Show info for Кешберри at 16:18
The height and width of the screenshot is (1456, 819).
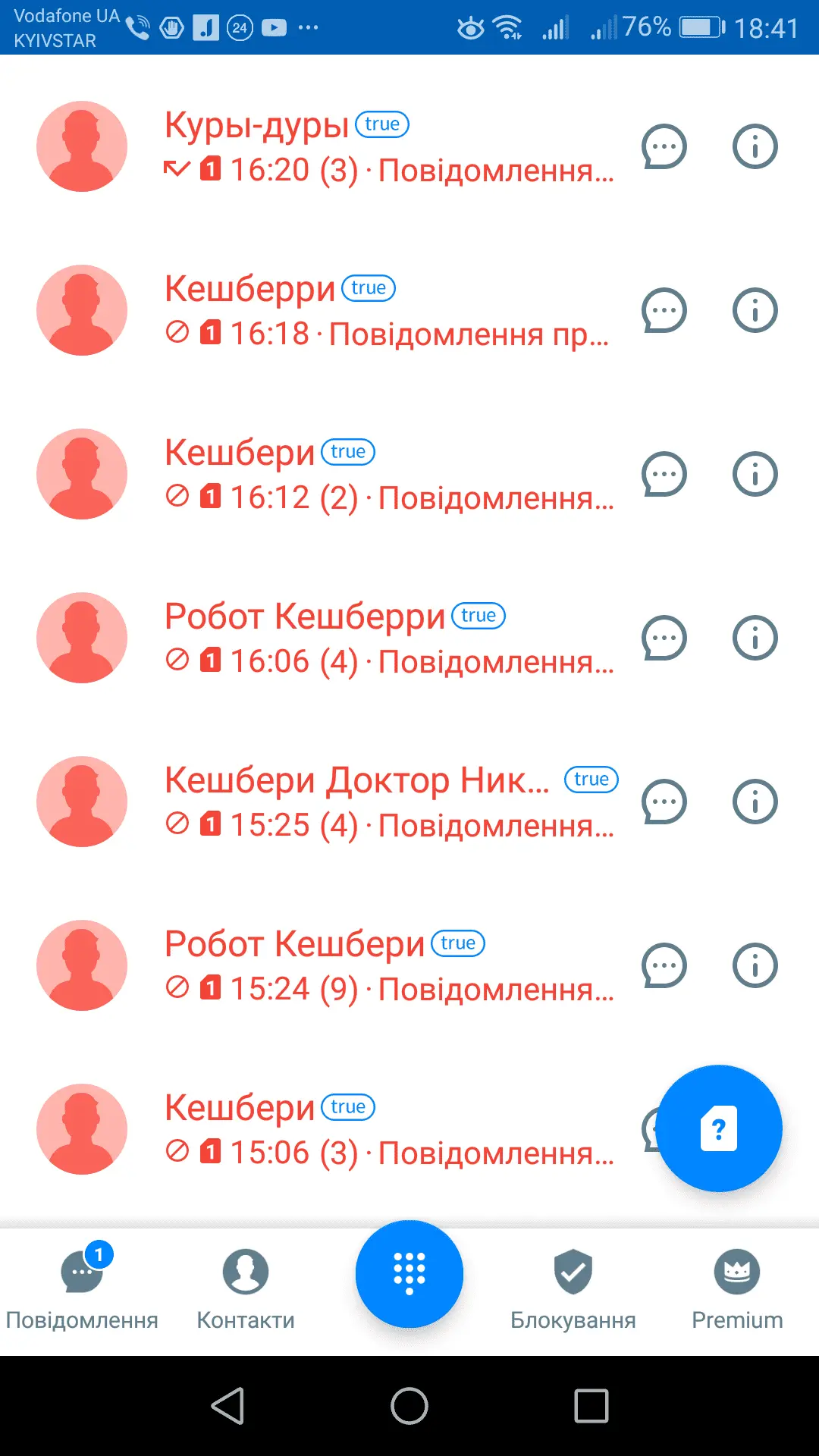coord(755,311)
